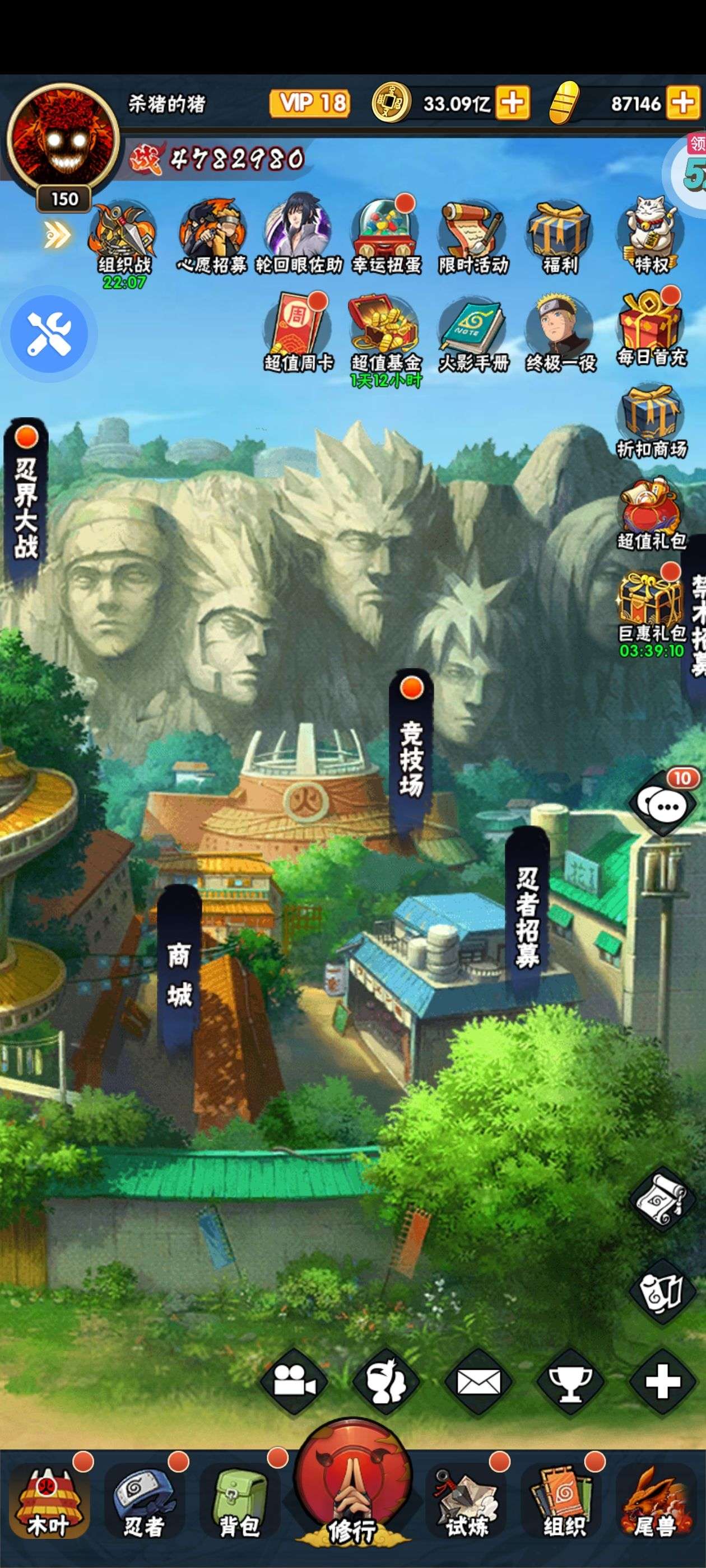Visit the 商城 shop
The height and width of the screenshot is (1568, 706).
click(x=179, y=973)
